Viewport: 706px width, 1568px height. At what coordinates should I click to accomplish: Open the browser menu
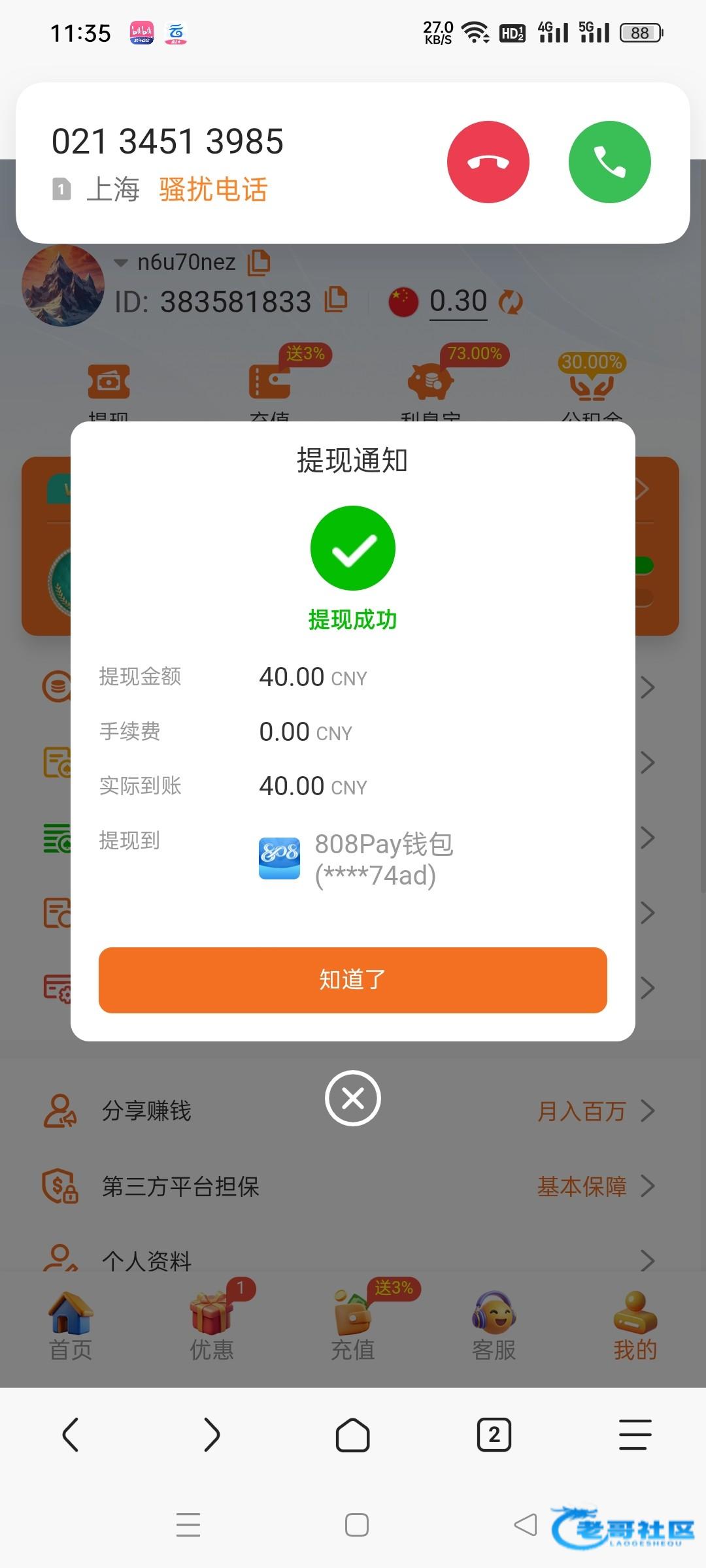point(635,1435)
